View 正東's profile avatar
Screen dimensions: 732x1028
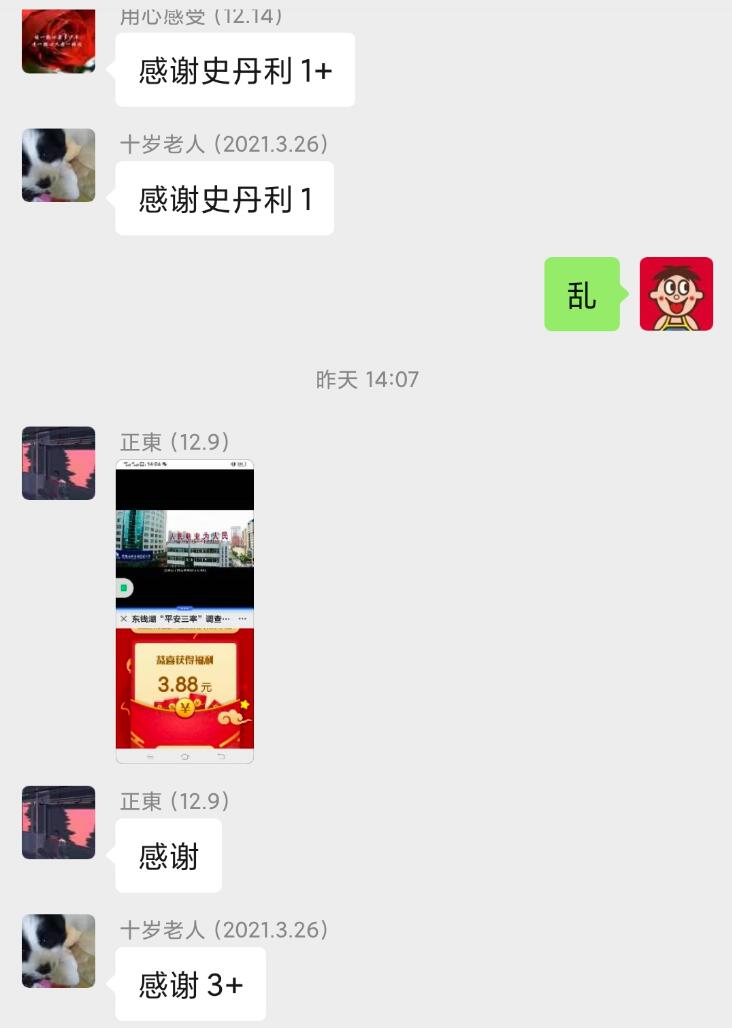(x=58, y=463)
